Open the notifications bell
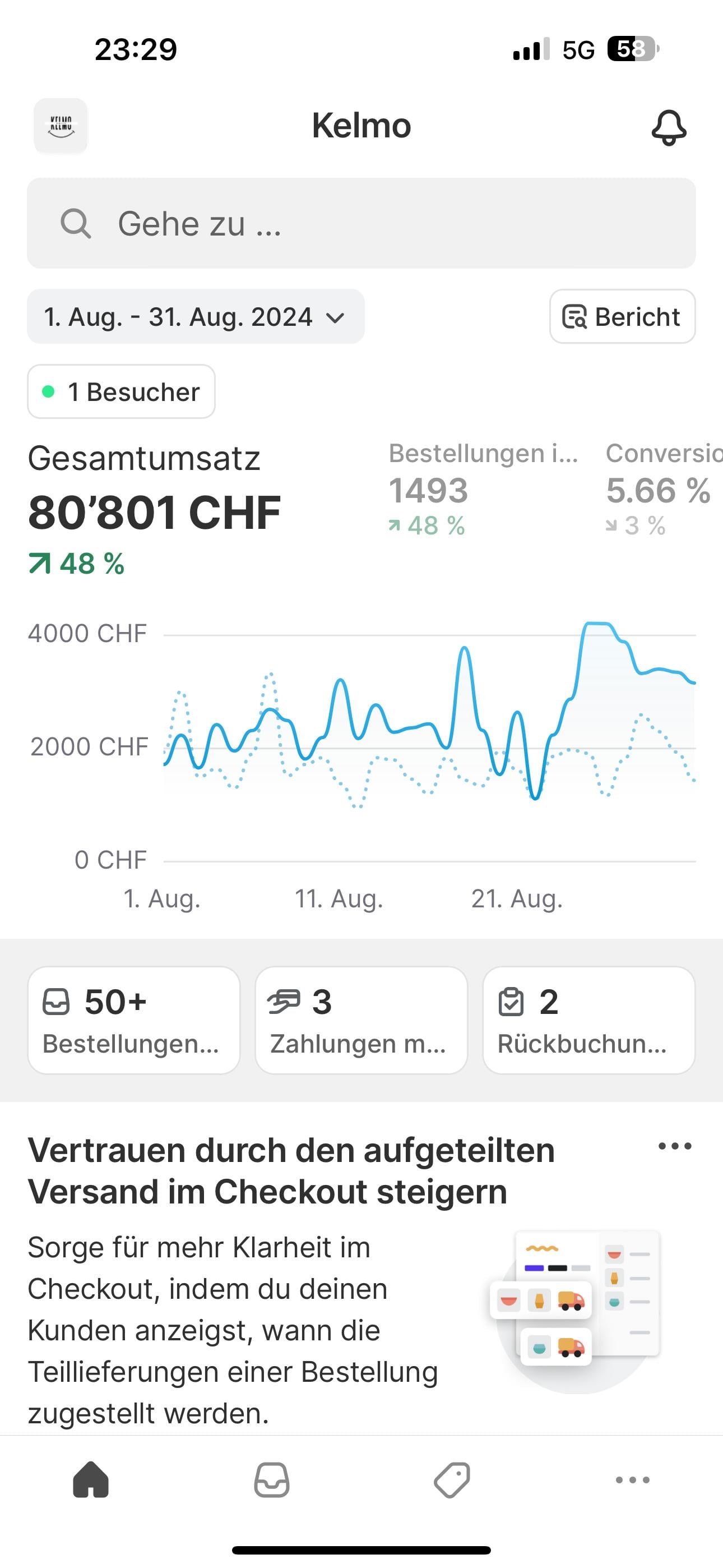This screenshot has width=723, height=1568. point(668,127)
